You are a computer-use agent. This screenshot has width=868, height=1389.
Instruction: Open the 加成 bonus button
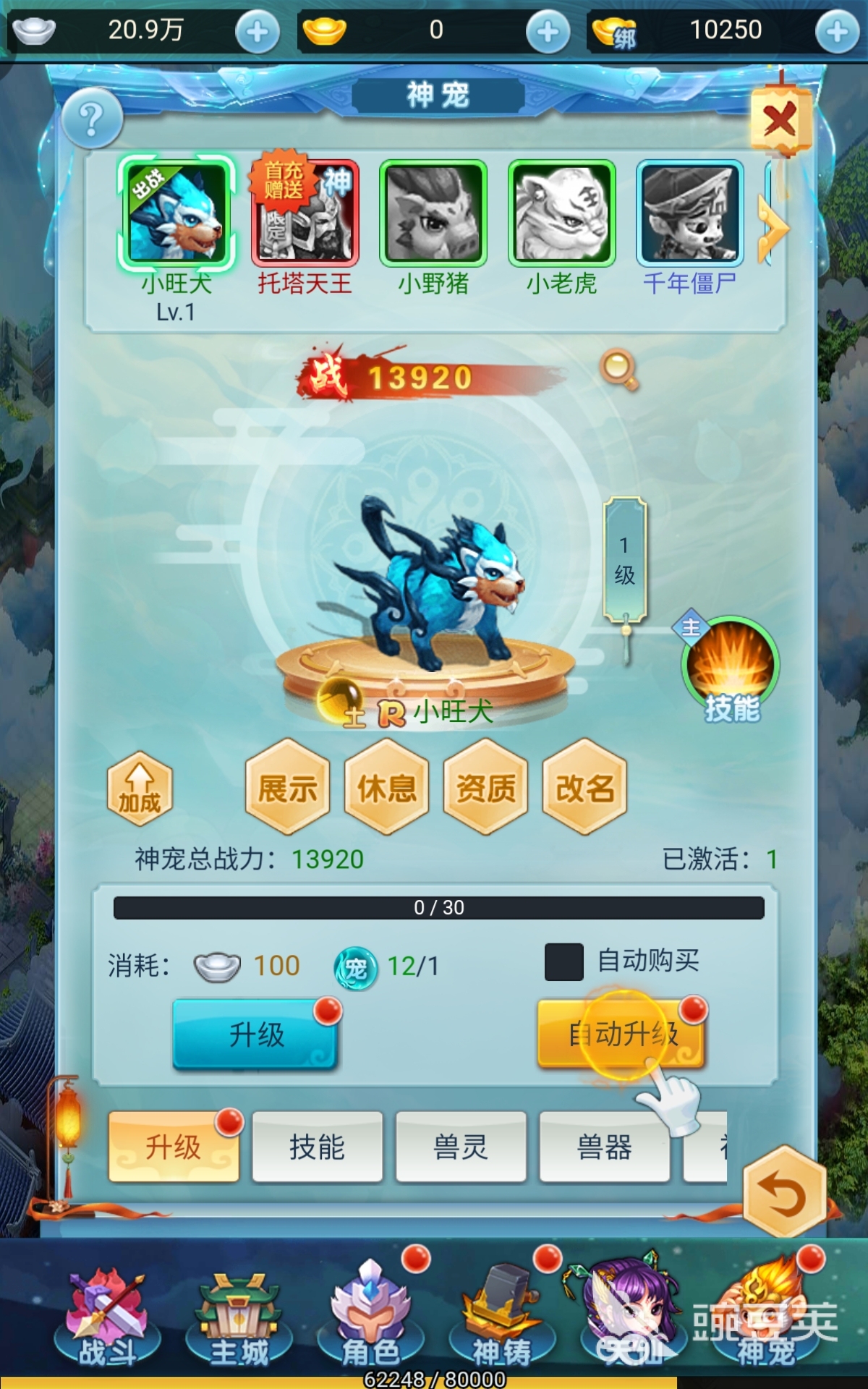140,788
